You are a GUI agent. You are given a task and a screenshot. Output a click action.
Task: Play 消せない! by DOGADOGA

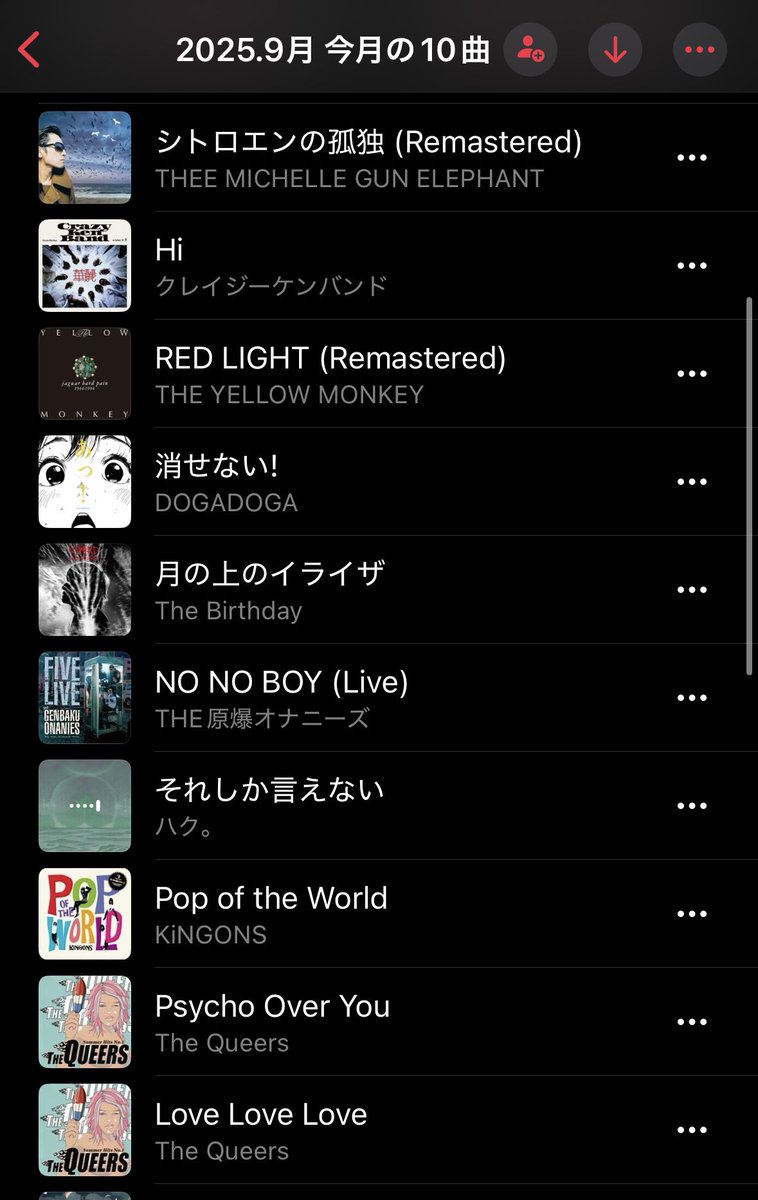point(226,482)
